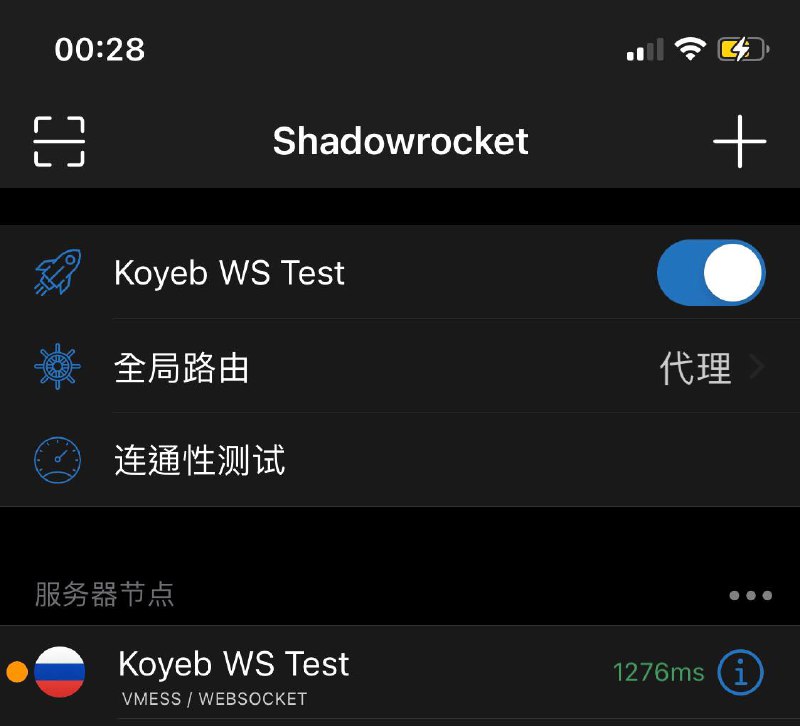Open the 服务器节点 three-dot menu

(x=750, y=596)
